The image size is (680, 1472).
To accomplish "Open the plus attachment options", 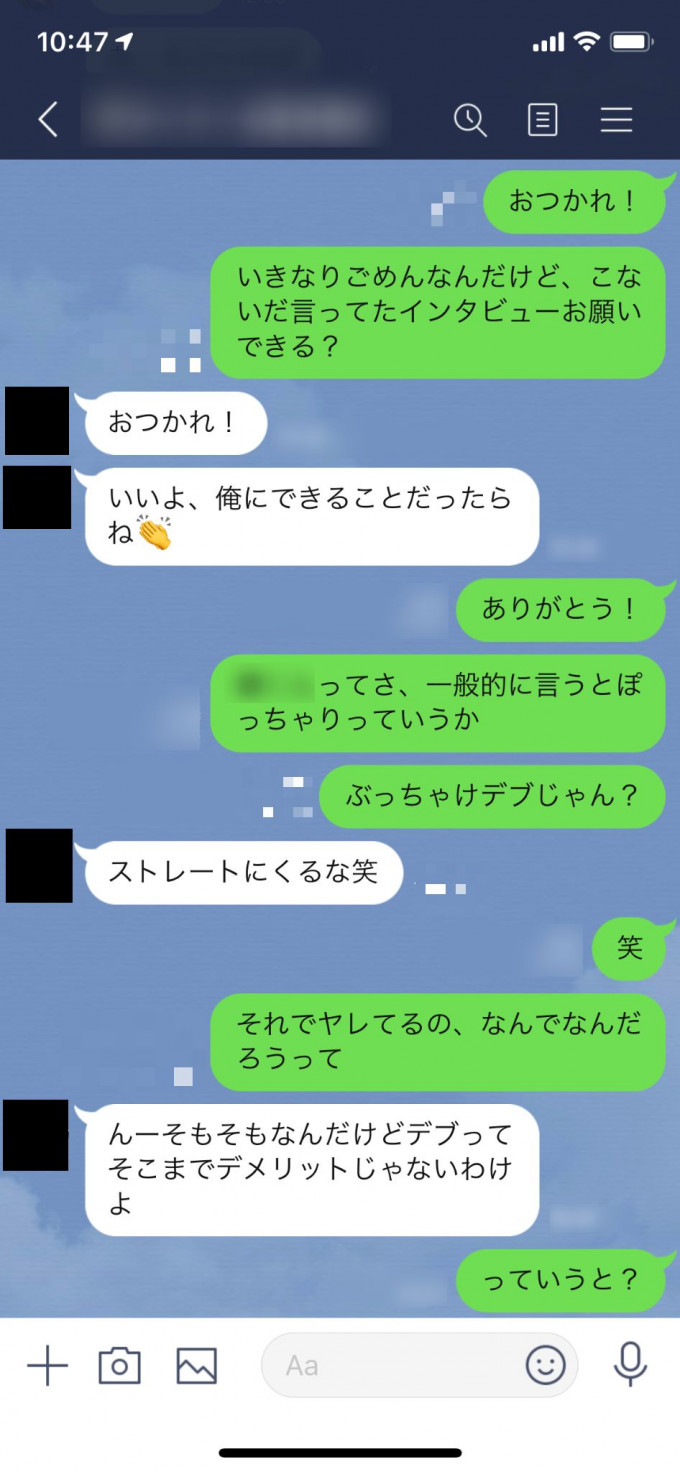I will (x=47, y=1365).
